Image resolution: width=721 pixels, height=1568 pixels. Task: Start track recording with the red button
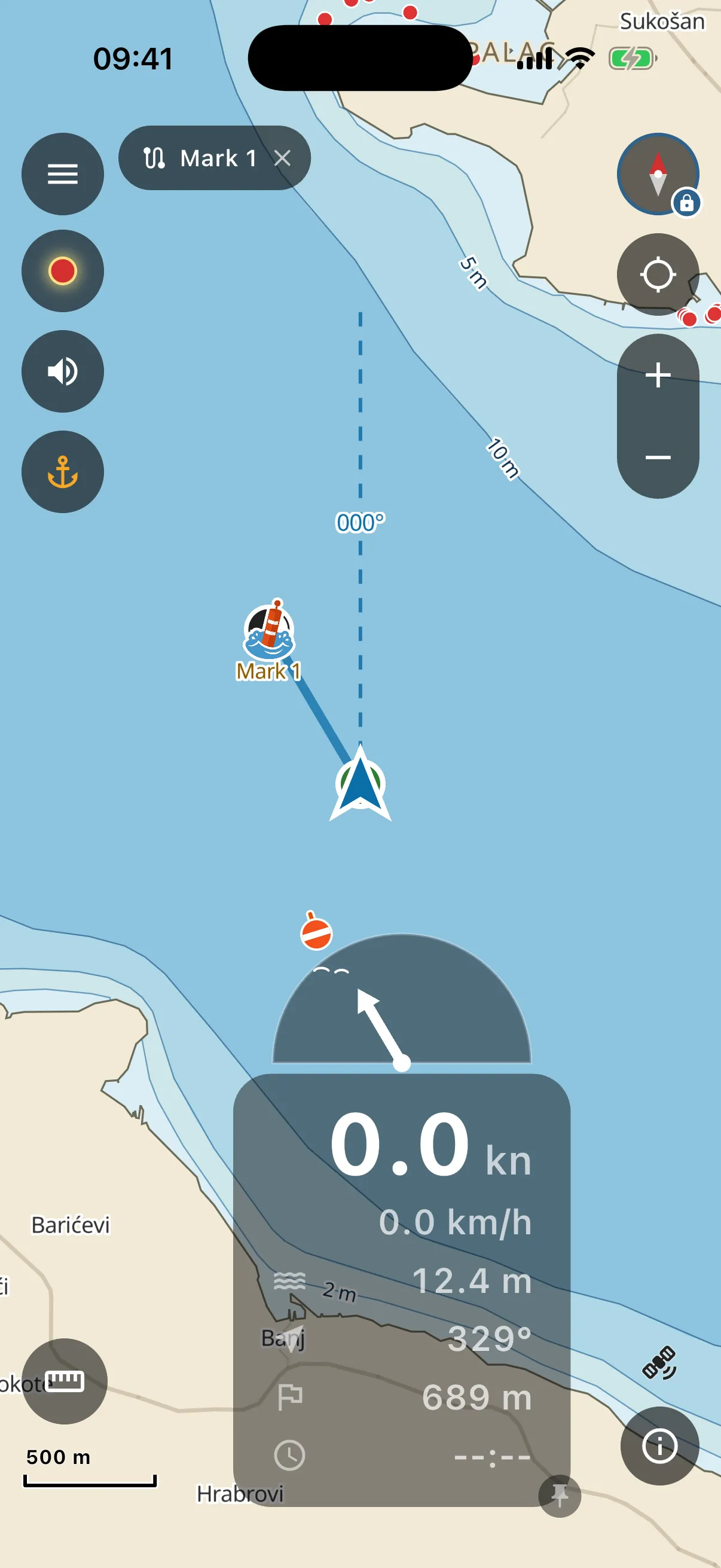pyautogui.click(x=63, y=271)
